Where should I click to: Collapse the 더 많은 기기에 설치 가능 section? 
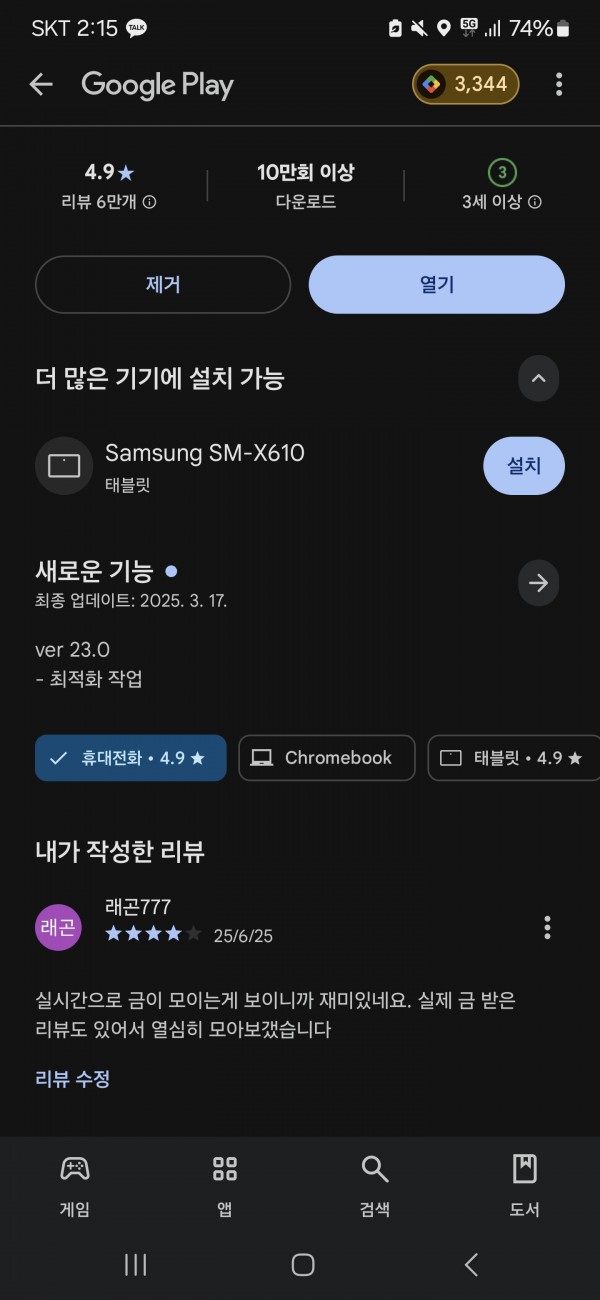538,379
